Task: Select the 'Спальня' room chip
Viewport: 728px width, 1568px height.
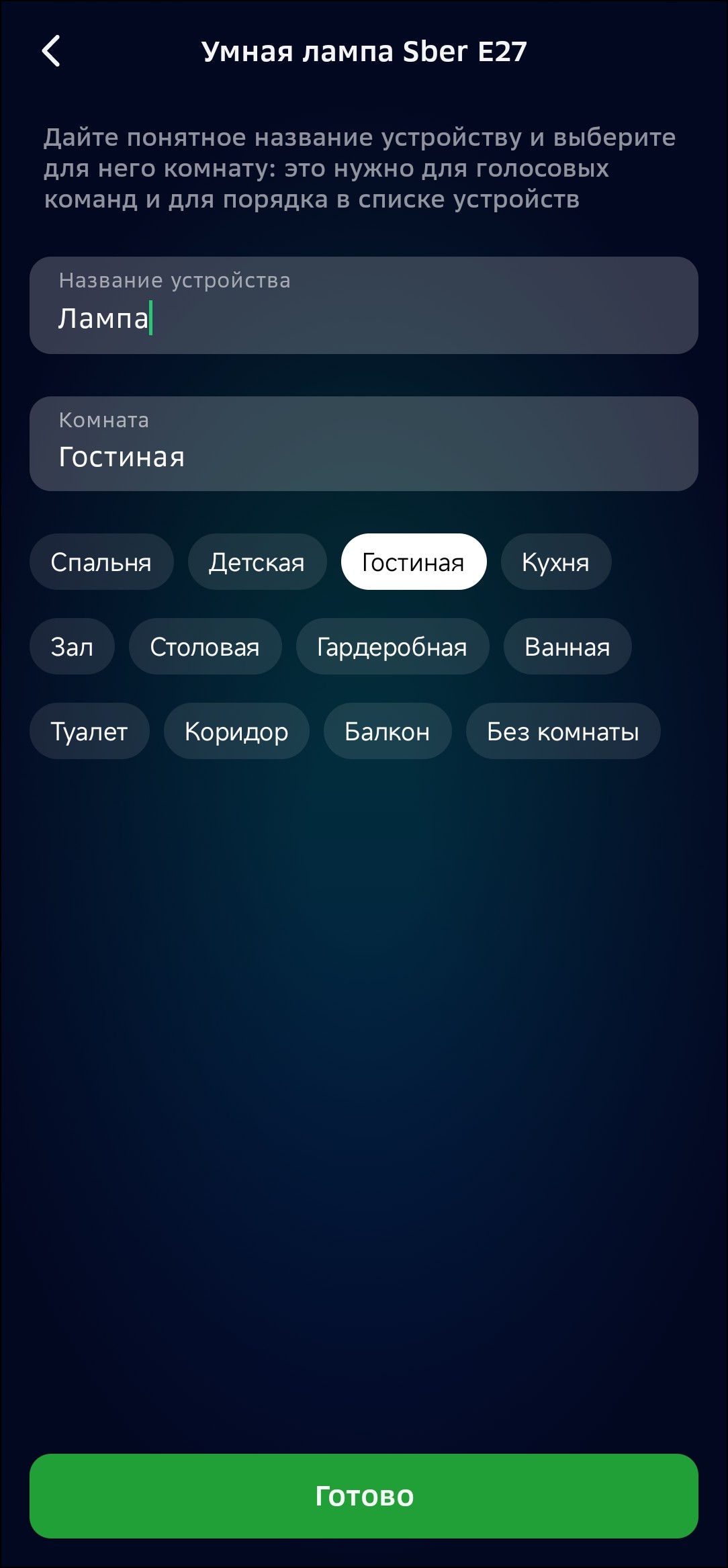Action: [x=101, y=562]
